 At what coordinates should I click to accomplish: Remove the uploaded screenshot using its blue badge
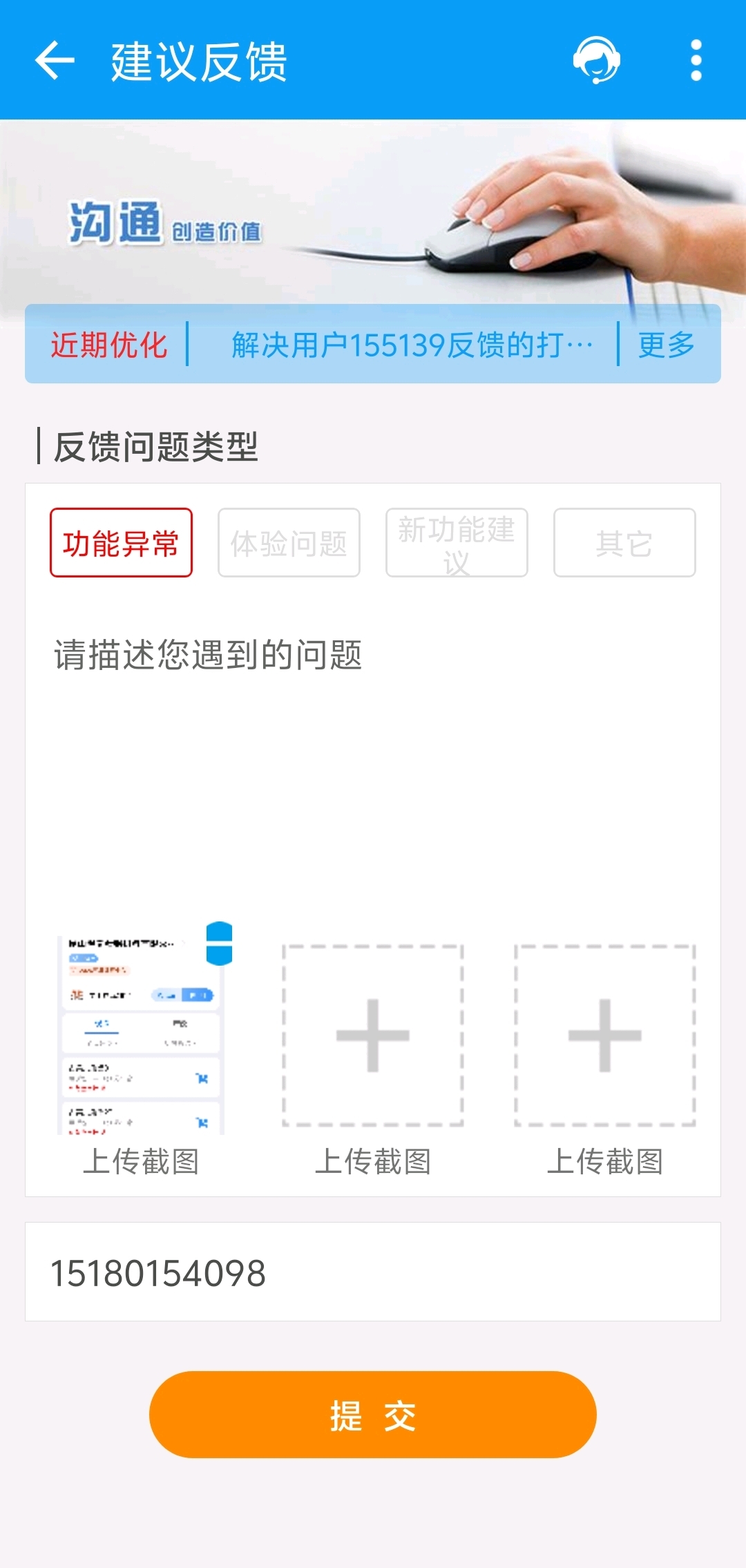220,943
